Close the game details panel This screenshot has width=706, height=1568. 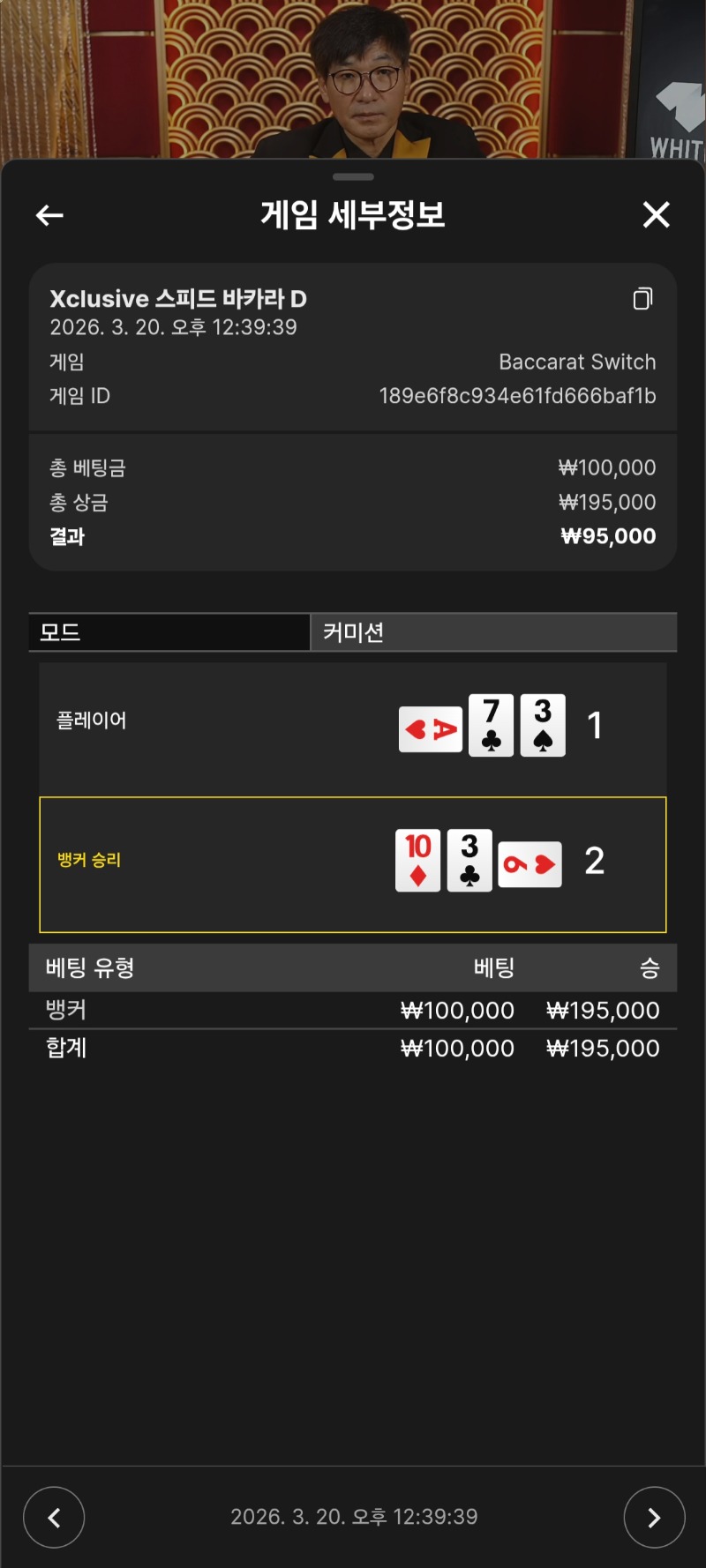(656, 214)
